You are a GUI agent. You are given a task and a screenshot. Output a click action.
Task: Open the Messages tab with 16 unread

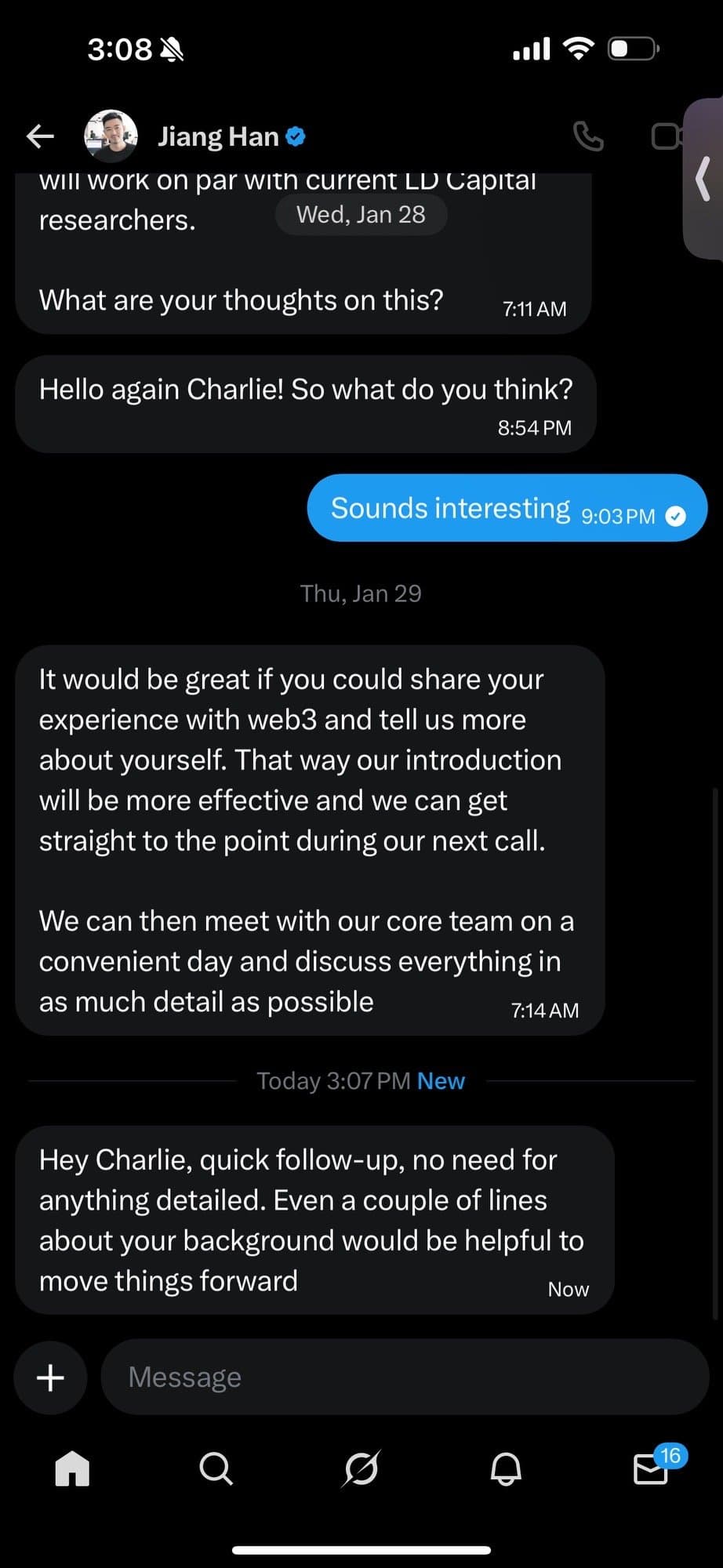tap(651, 1468)
